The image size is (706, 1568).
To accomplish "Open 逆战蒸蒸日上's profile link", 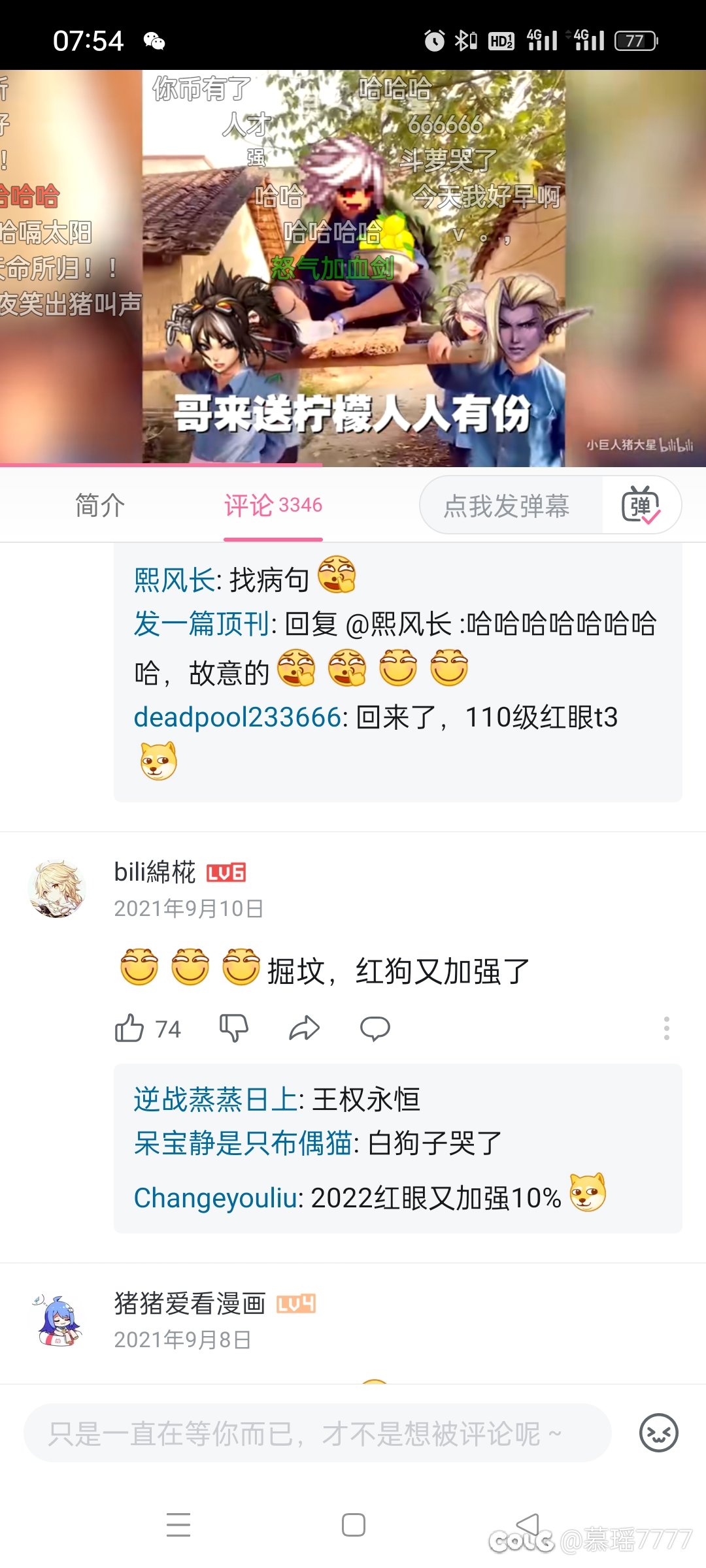I will coord(216,1100).
